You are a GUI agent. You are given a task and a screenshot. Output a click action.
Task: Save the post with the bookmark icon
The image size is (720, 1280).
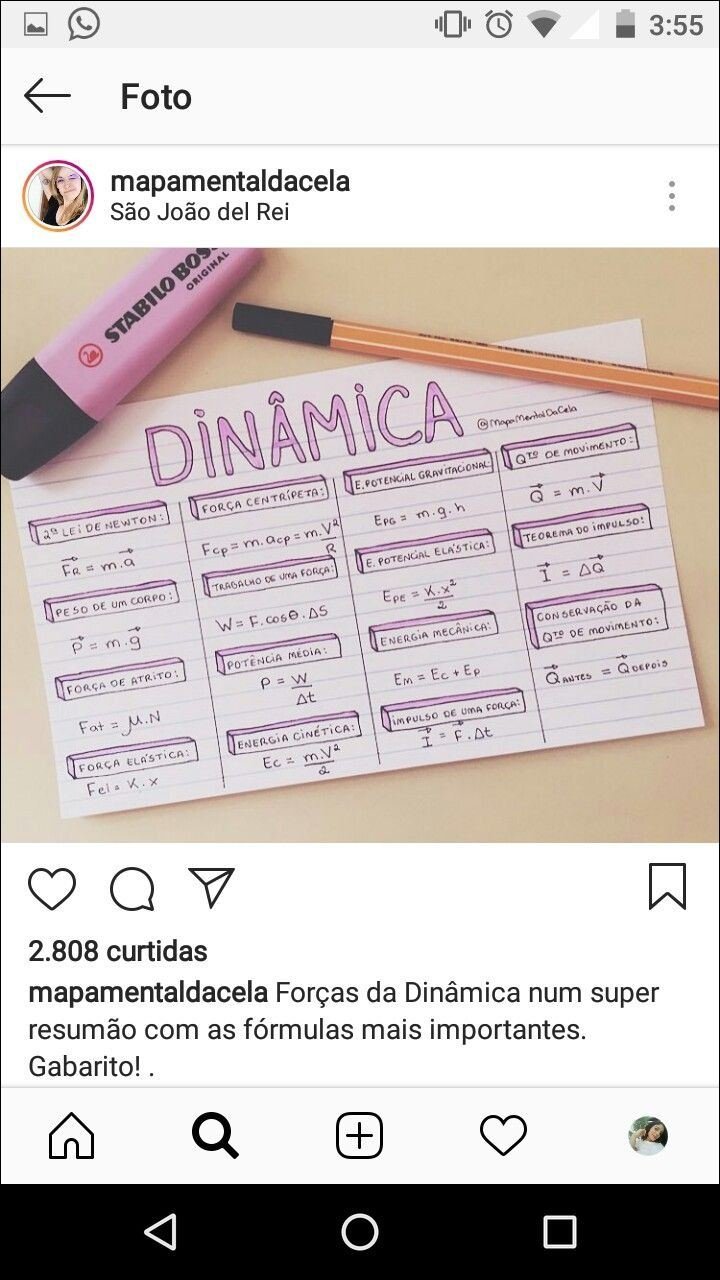pos(667,887)
